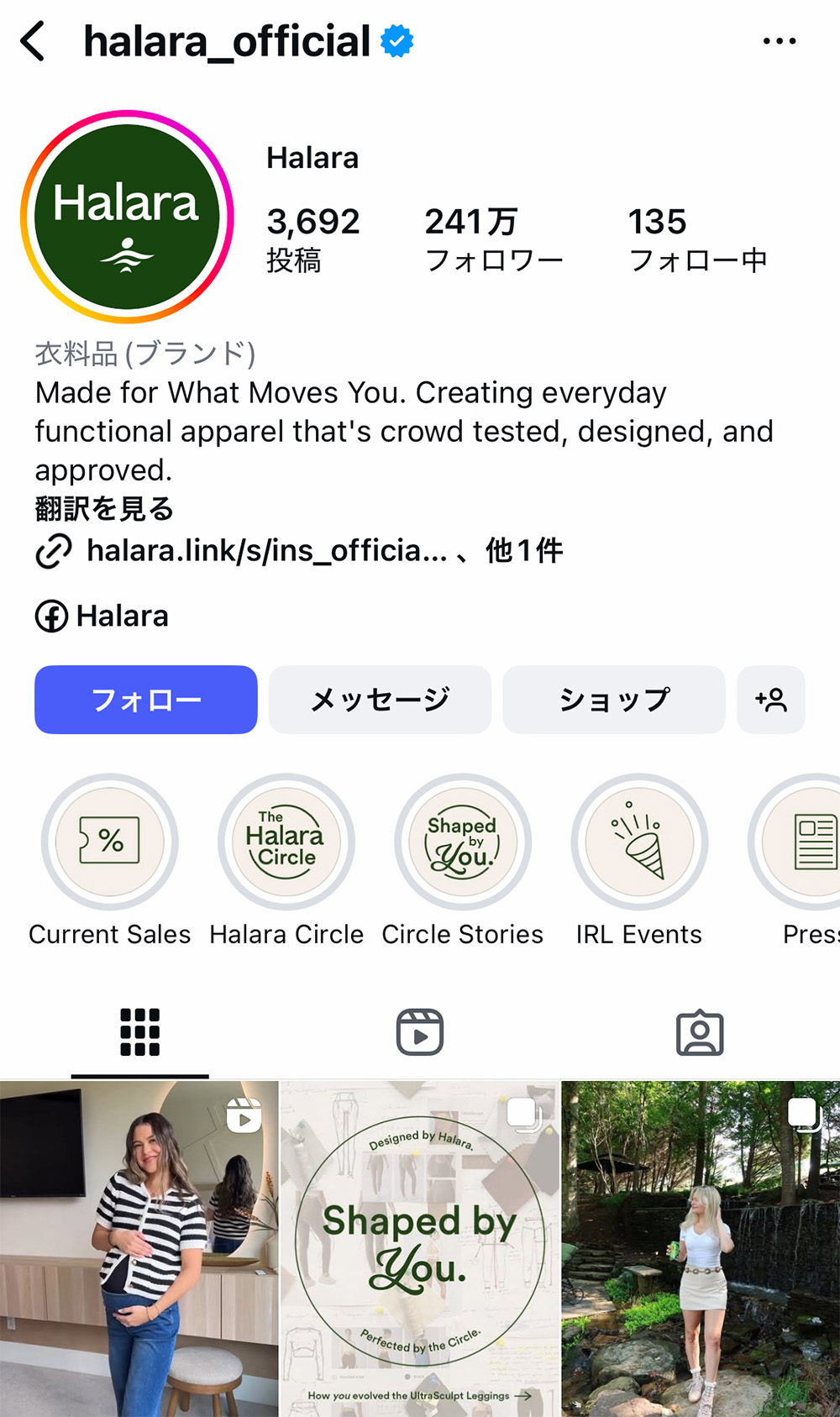840x1417 pixels.
Task: Open the striped cardigan reel post
Action: 139,1249
